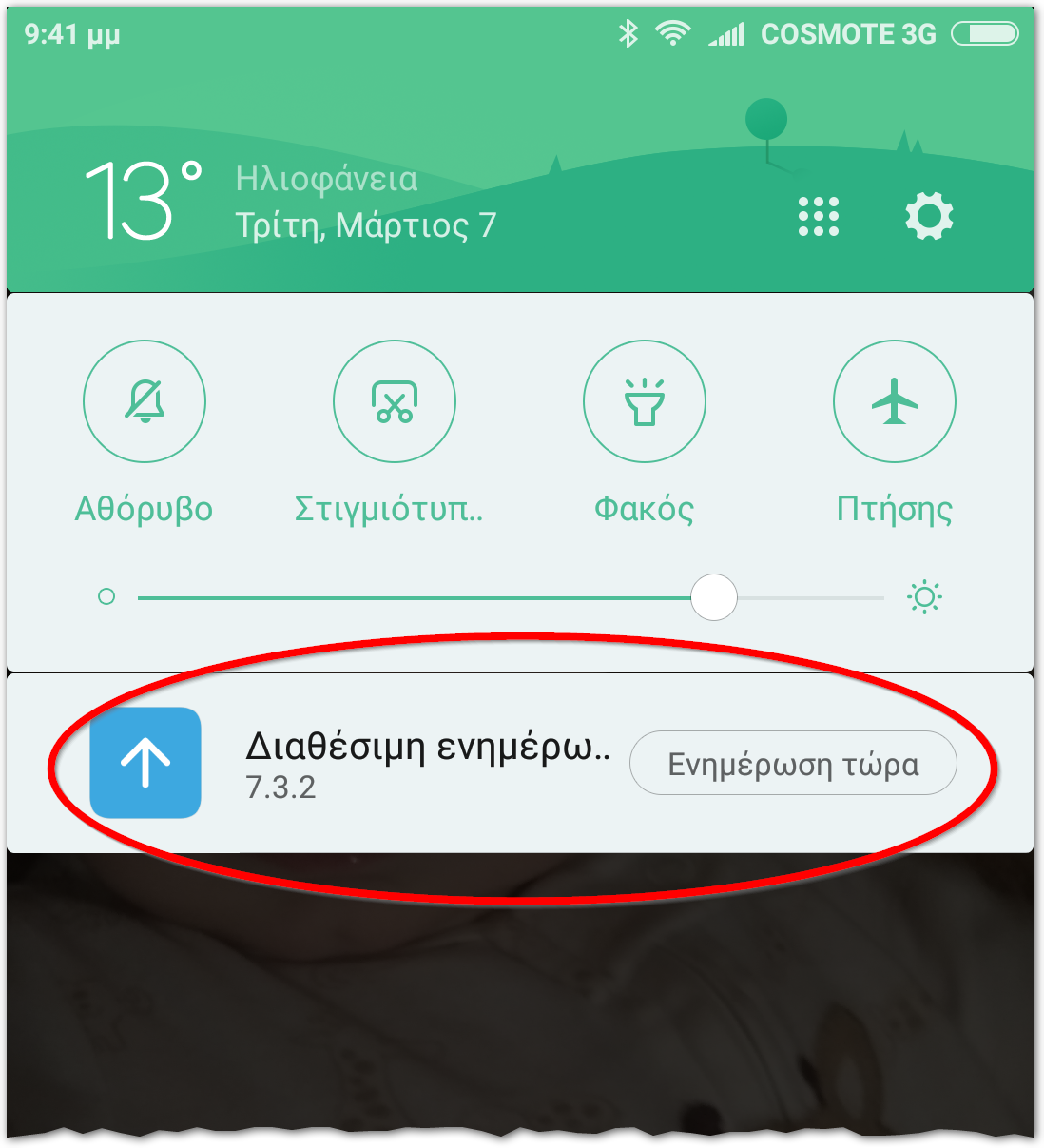This screenshot has width=1044, height=1148.
Task: Open the quick toggles grid icon
Action: point(818,217)
